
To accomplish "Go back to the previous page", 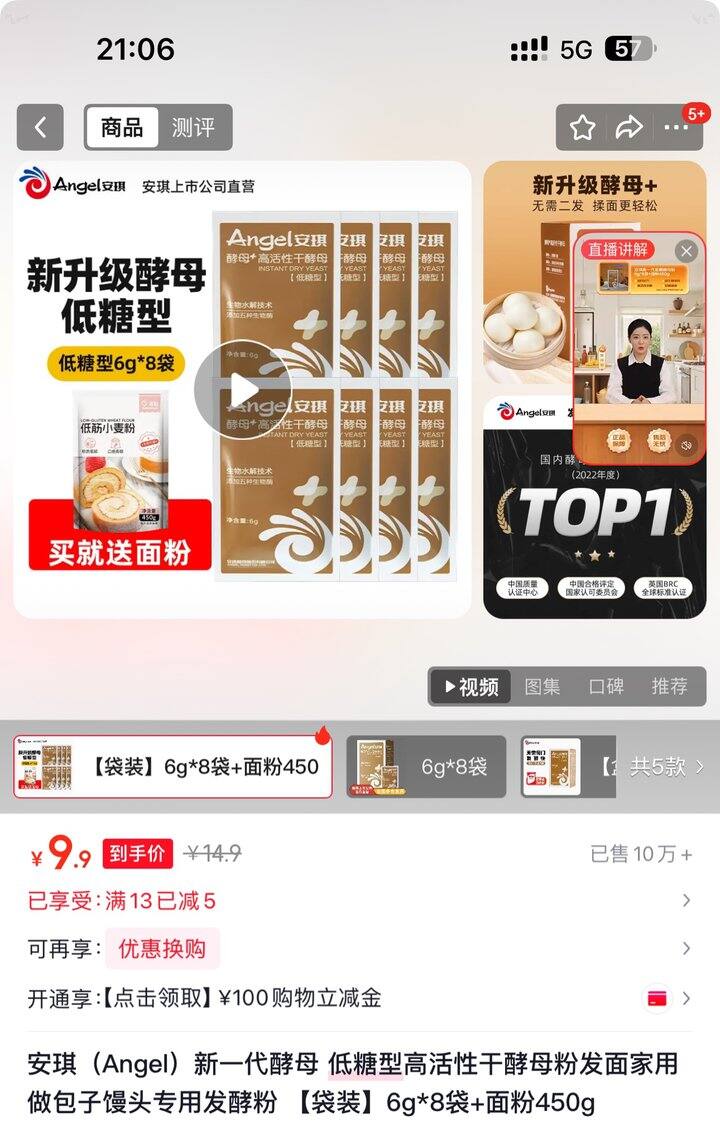I will (x=40, y=128).
